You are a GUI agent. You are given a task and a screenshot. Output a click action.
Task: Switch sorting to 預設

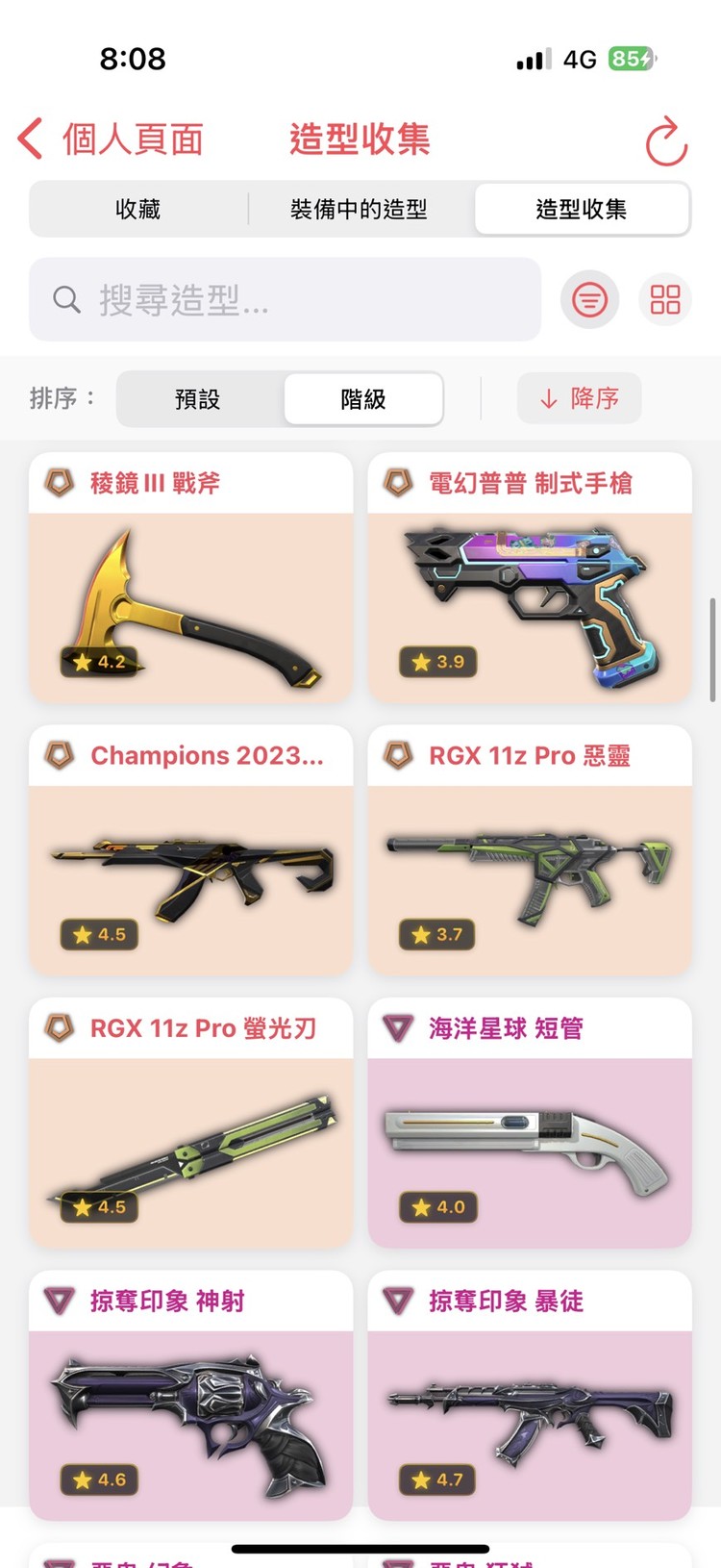[197, 398]
